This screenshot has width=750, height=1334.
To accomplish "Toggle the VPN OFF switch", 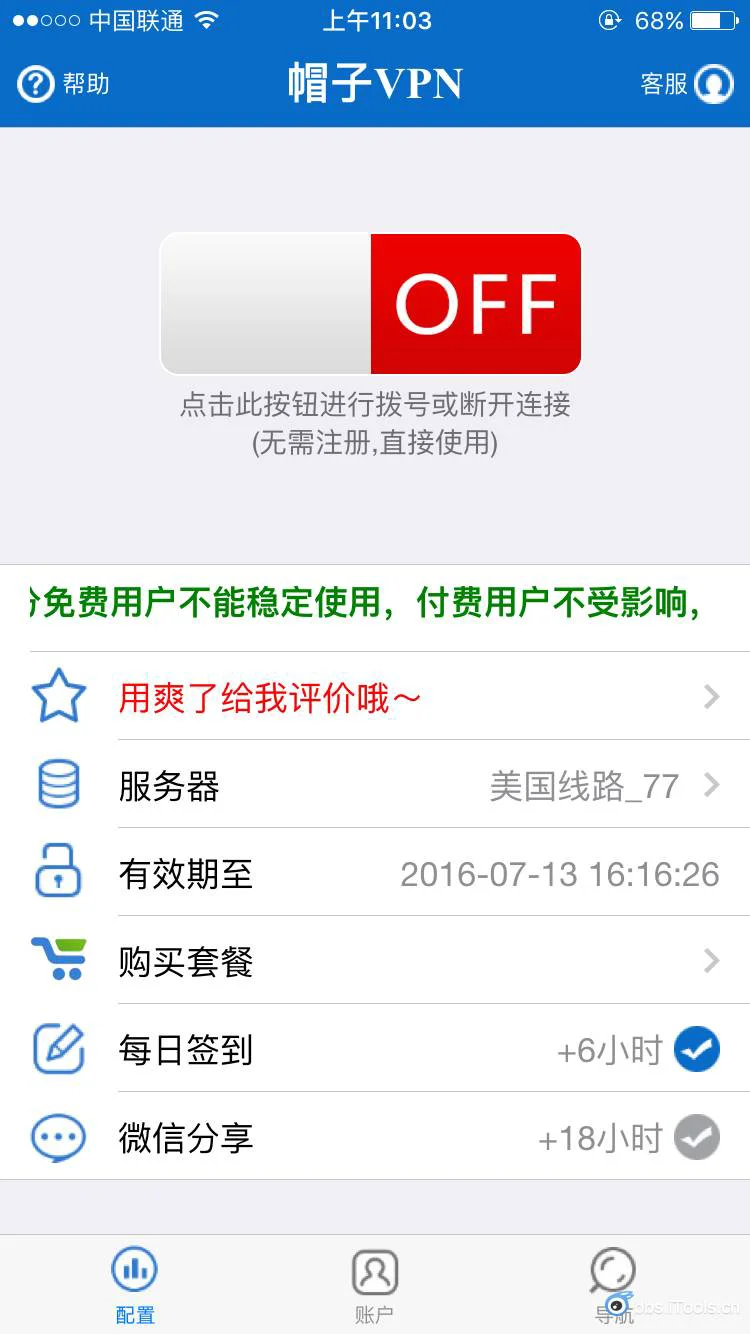I will 371,304.
